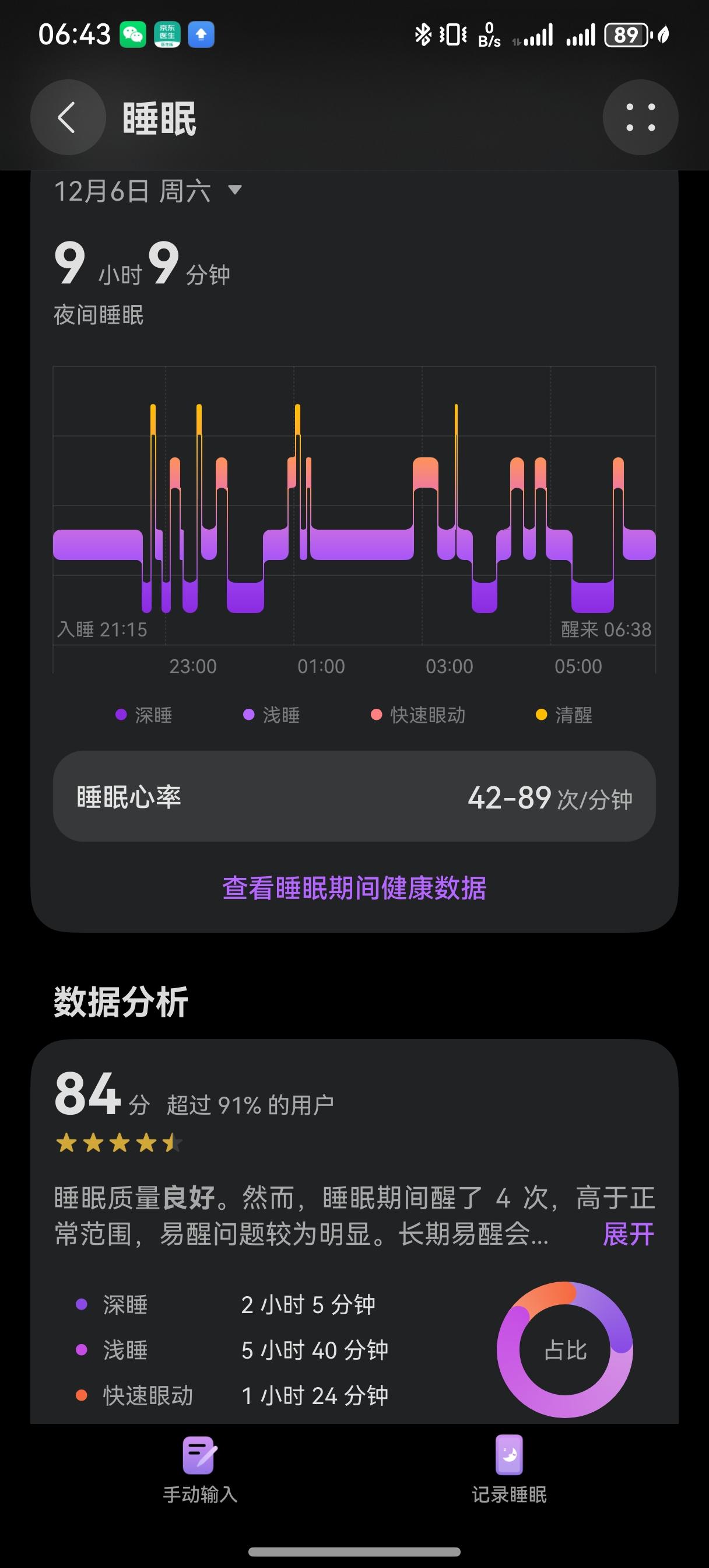The image size is (709, 1568).
Task: Tap the 记录睡眠 sleep recording icon
Action: pyautogui.click(x=510, y=1467)
